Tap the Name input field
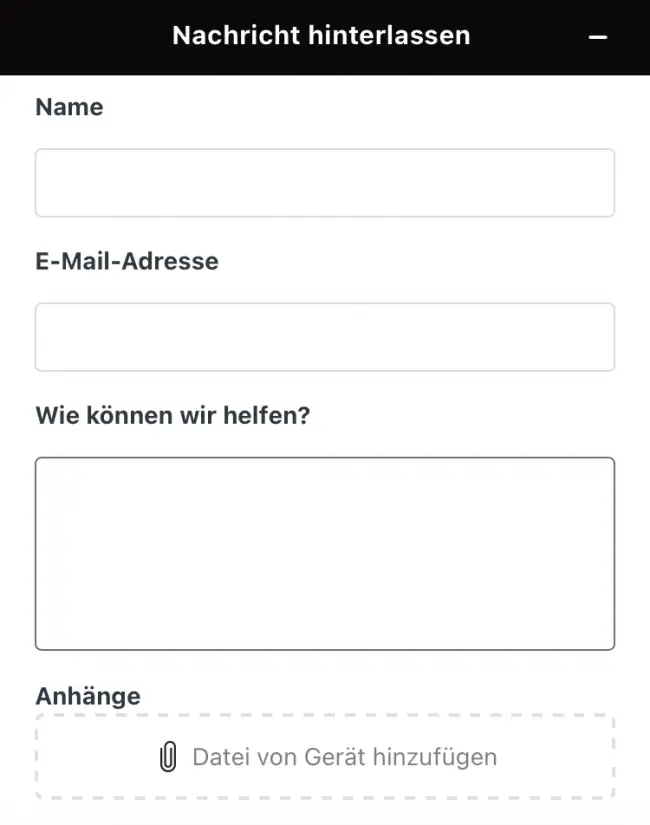This screenshot has height=825, width=650. click(325, 183)
